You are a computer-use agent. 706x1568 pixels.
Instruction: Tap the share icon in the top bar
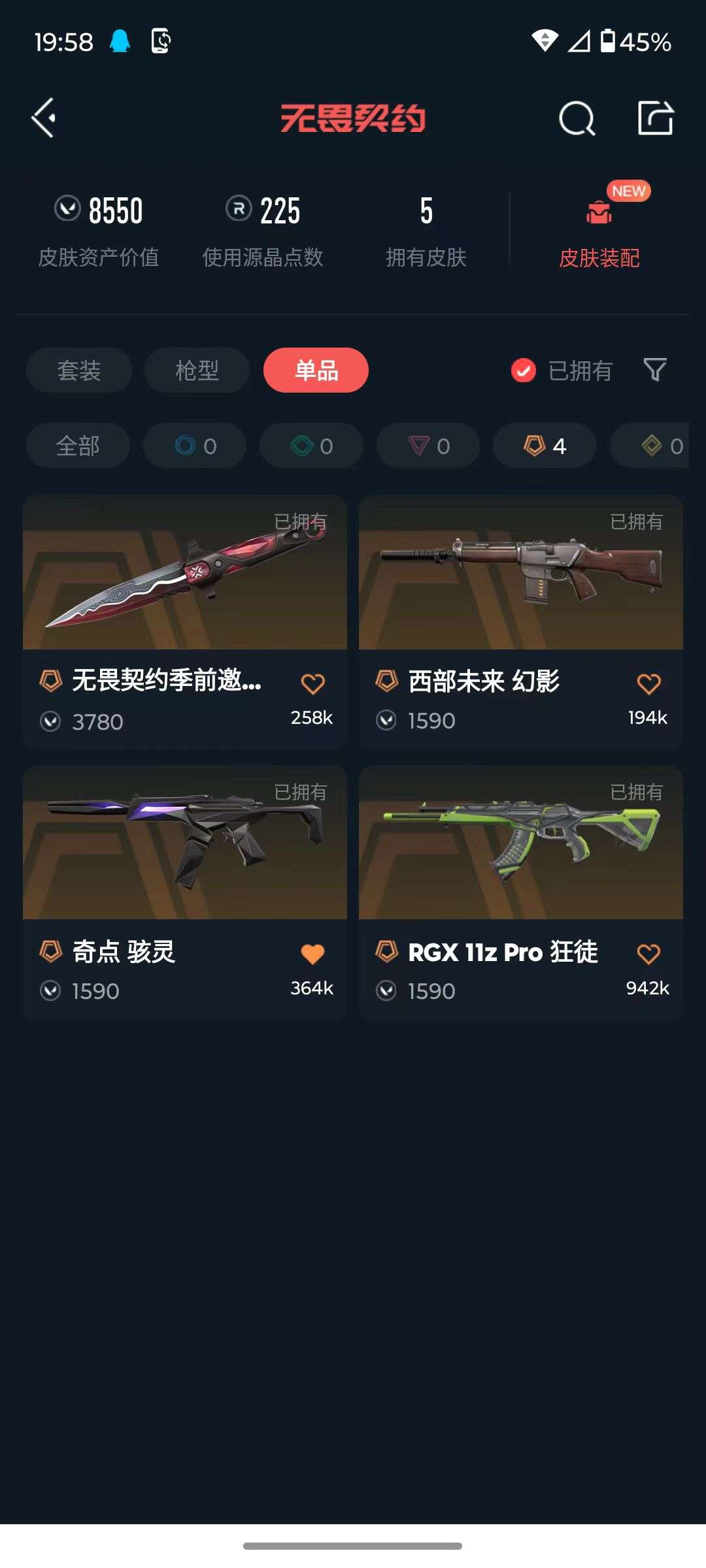point(656,118)
